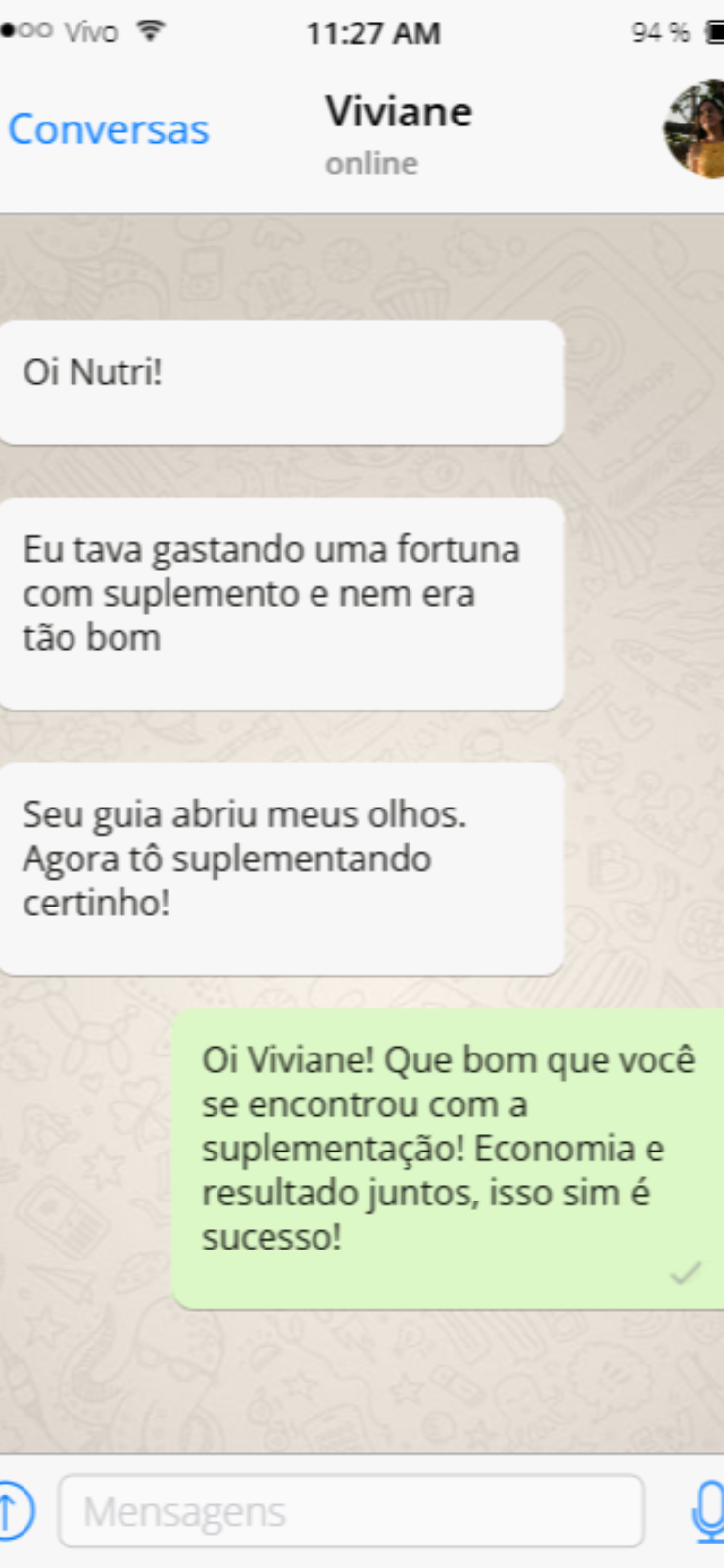Click the delivered checkmark on the green message

pyautogui.click(x=688, y=1272)
